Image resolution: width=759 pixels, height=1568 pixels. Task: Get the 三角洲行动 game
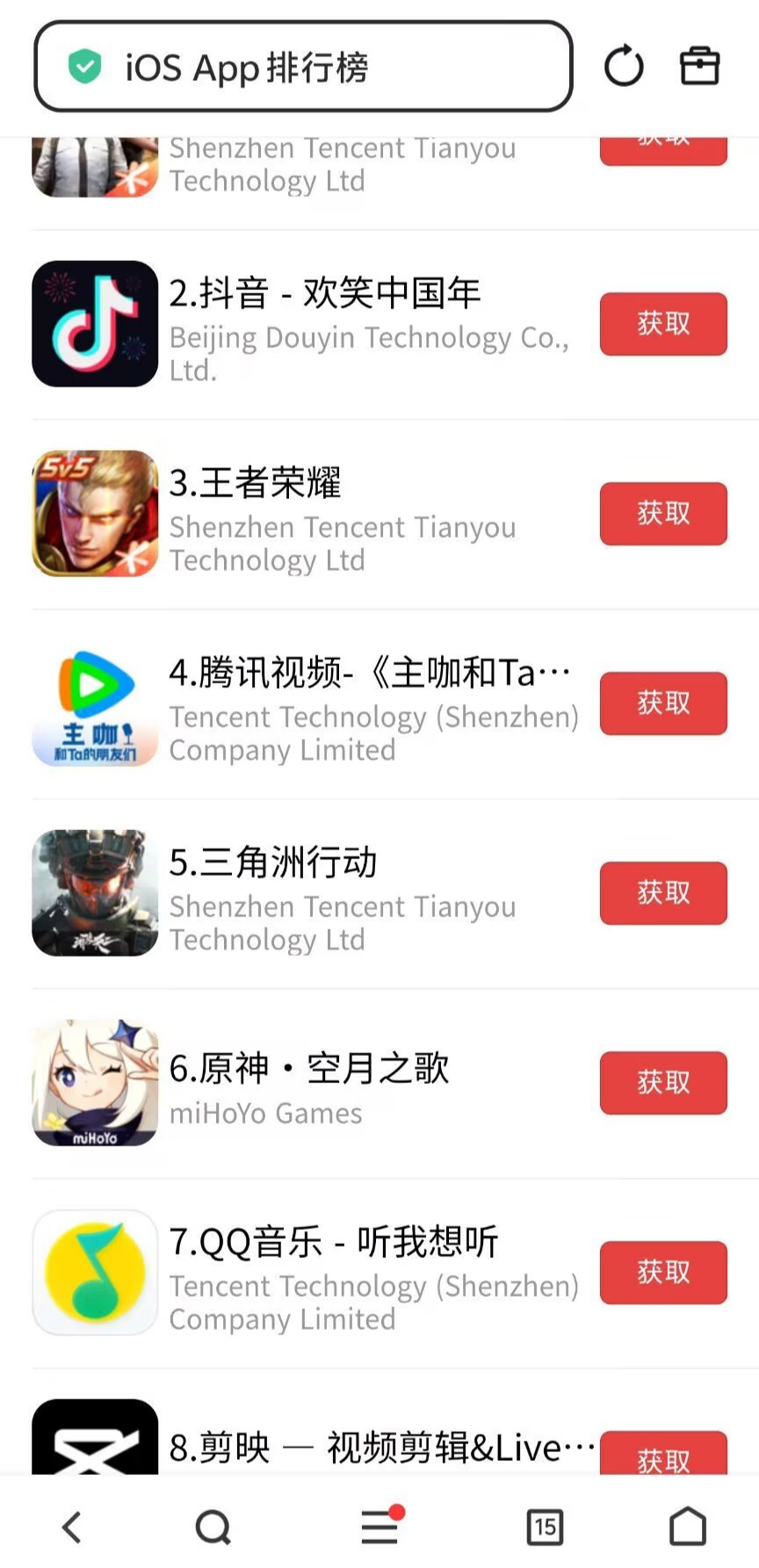click(x=663, y=893)
